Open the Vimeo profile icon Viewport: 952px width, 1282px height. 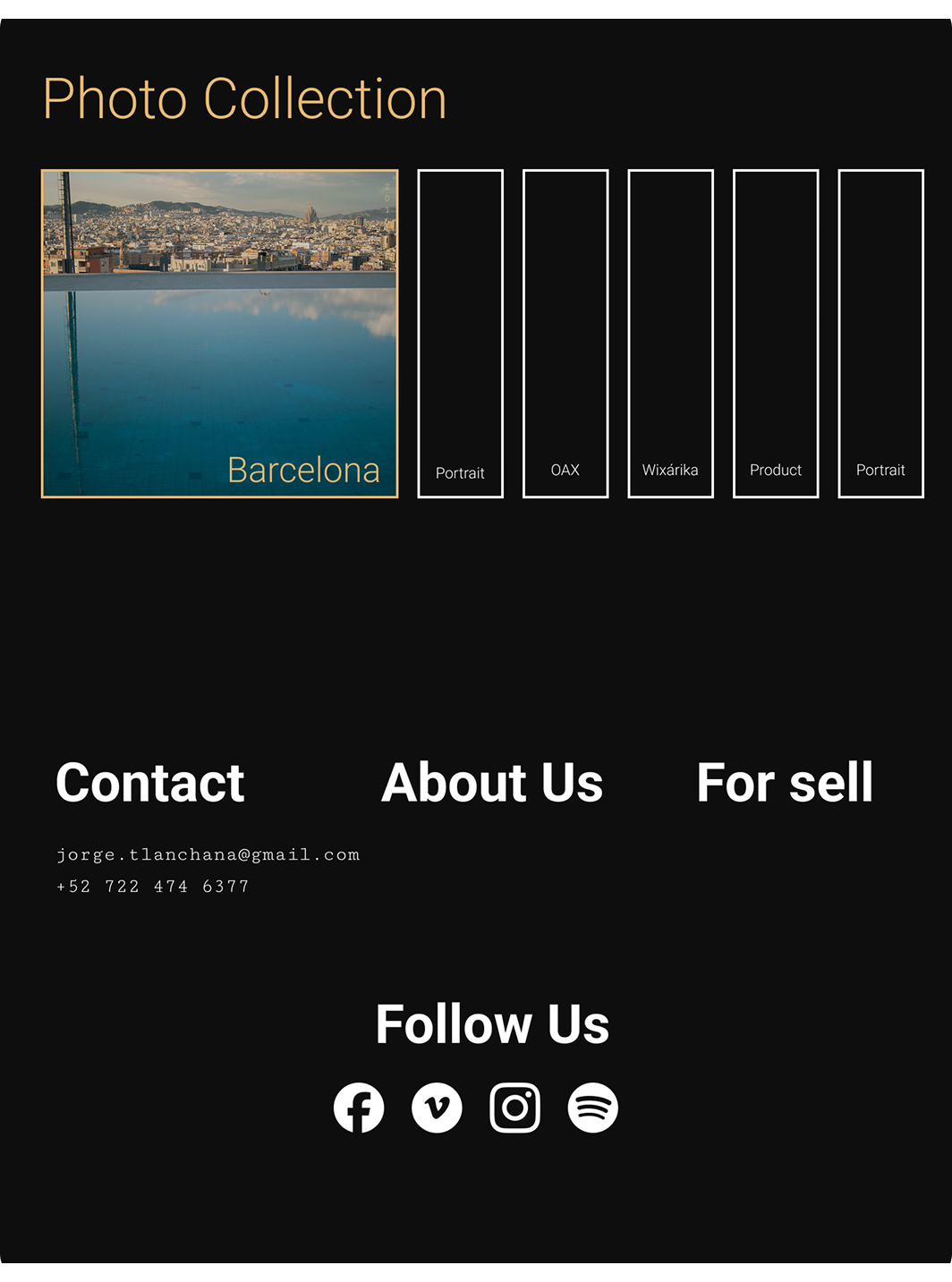(x=437, y=1108)
